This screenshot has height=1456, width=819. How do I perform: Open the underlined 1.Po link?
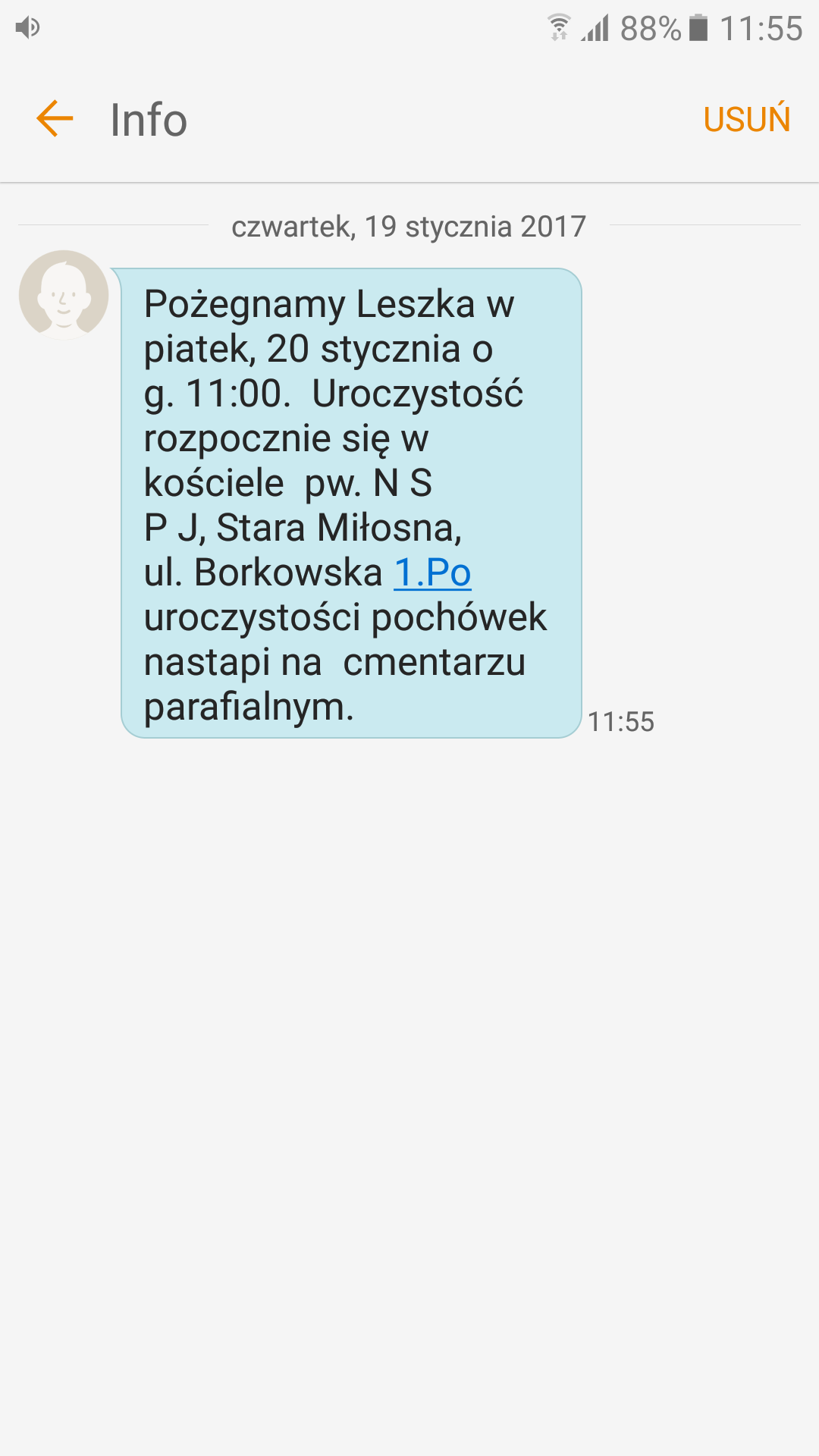pyautogui.click(x=432, y=573)
